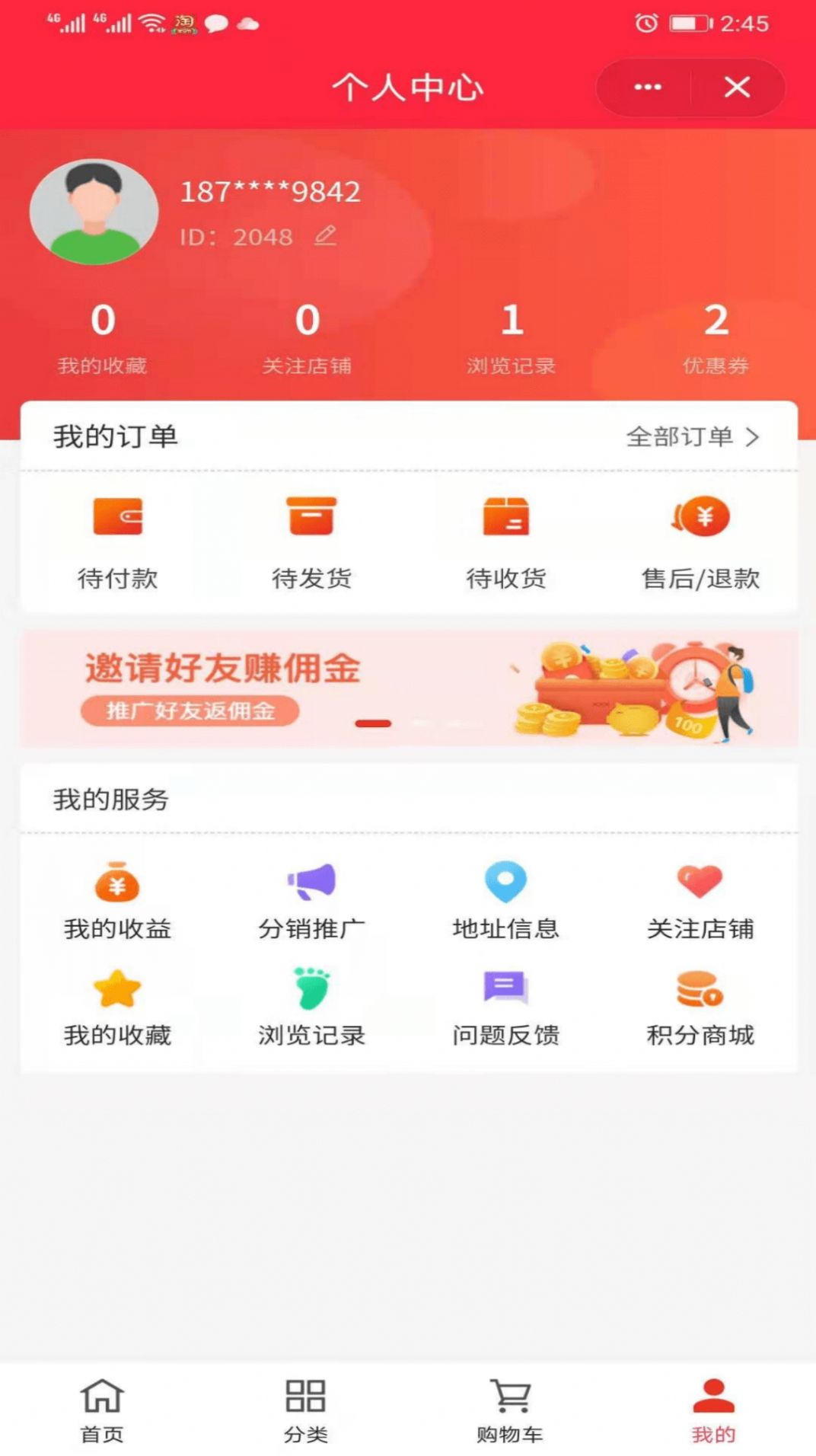Screen dimensions: 816x1456
Task: Close the mini-program with the X
Action: tap(736, 88)
